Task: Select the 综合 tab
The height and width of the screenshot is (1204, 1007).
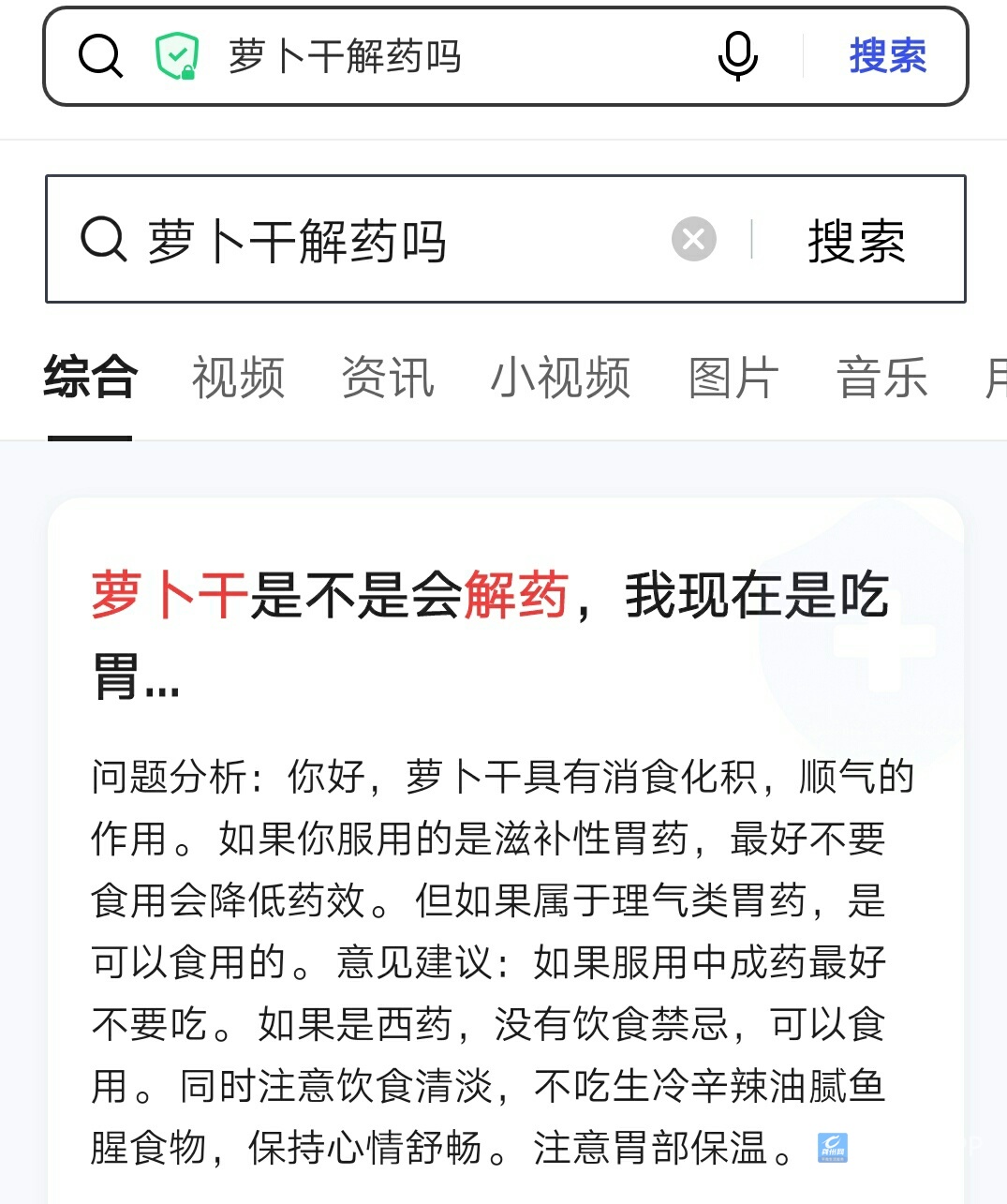Action: pyautogui.click(x=90, y=379)
